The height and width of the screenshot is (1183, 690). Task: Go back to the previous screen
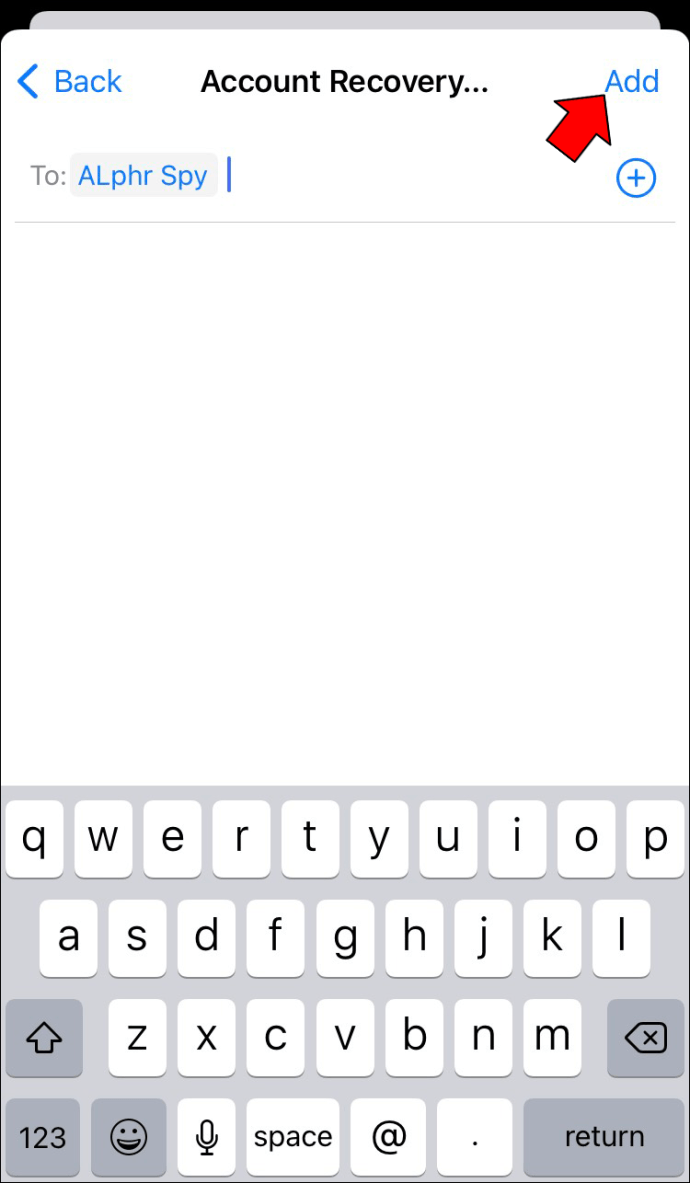(70, 82)
